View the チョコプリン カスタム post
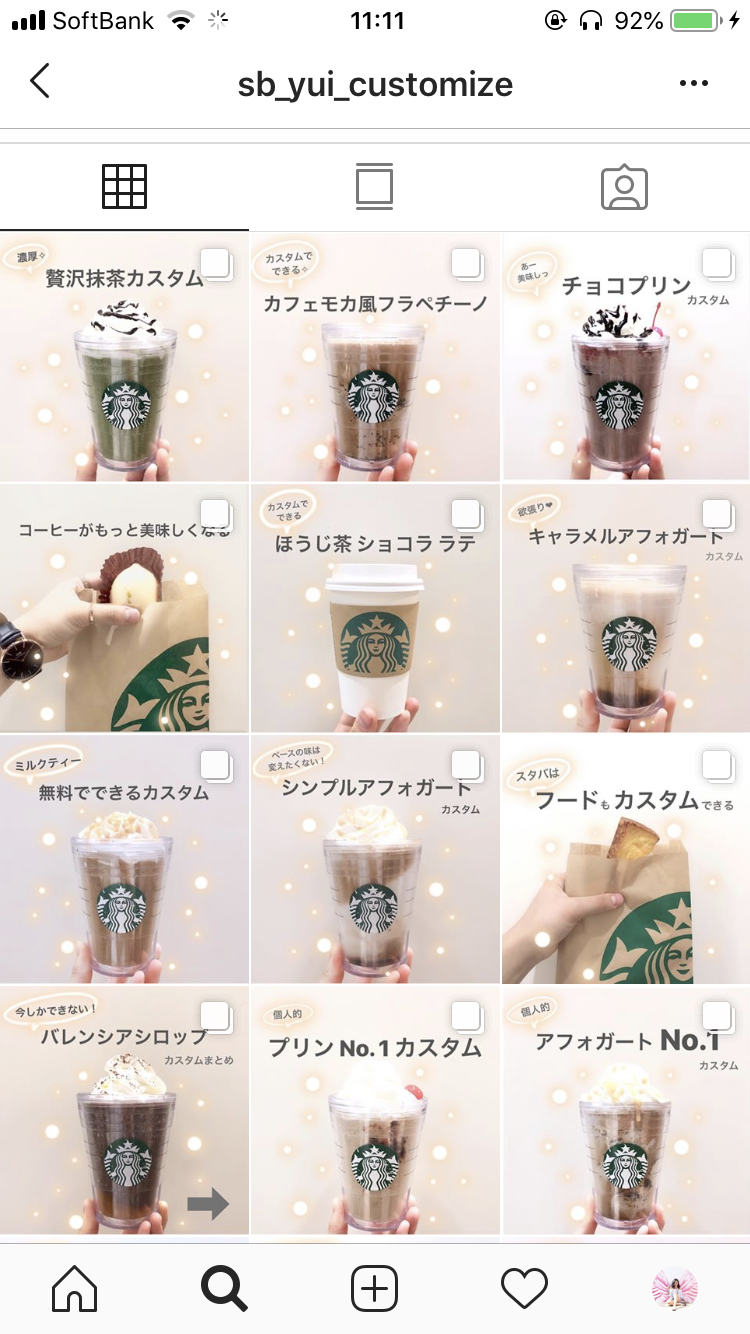This screenshot has width=750, height=1334. [x=626, y=357]
